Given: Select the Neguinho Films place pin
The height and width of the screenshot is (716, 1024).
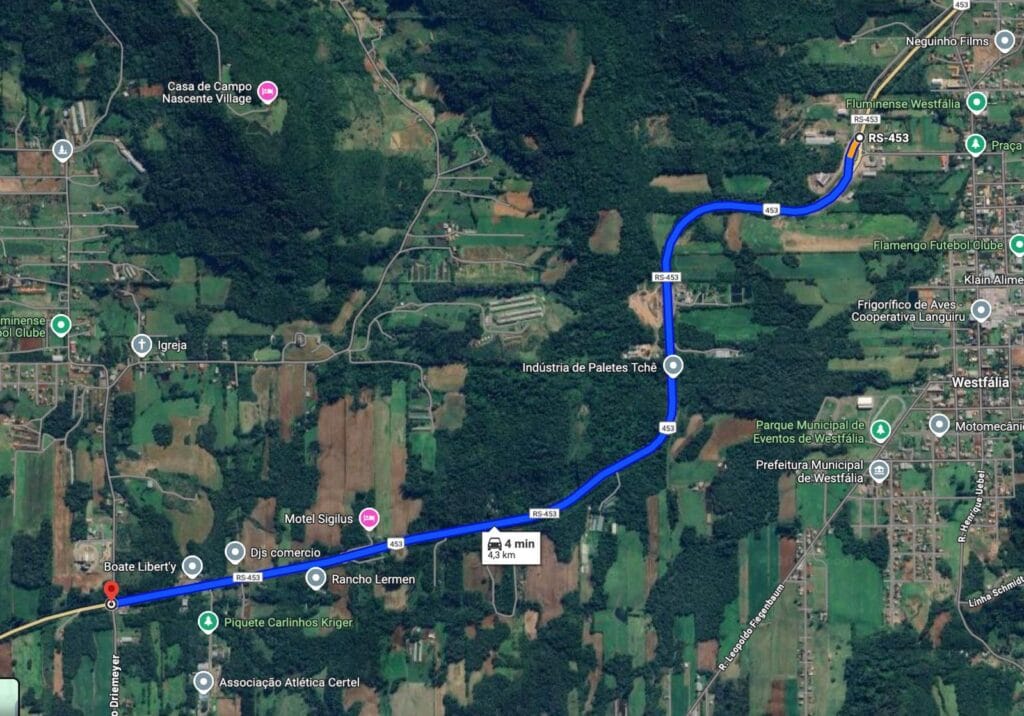Looking at the screenshot, I should pyautogui.click(x=1006, y=41).
